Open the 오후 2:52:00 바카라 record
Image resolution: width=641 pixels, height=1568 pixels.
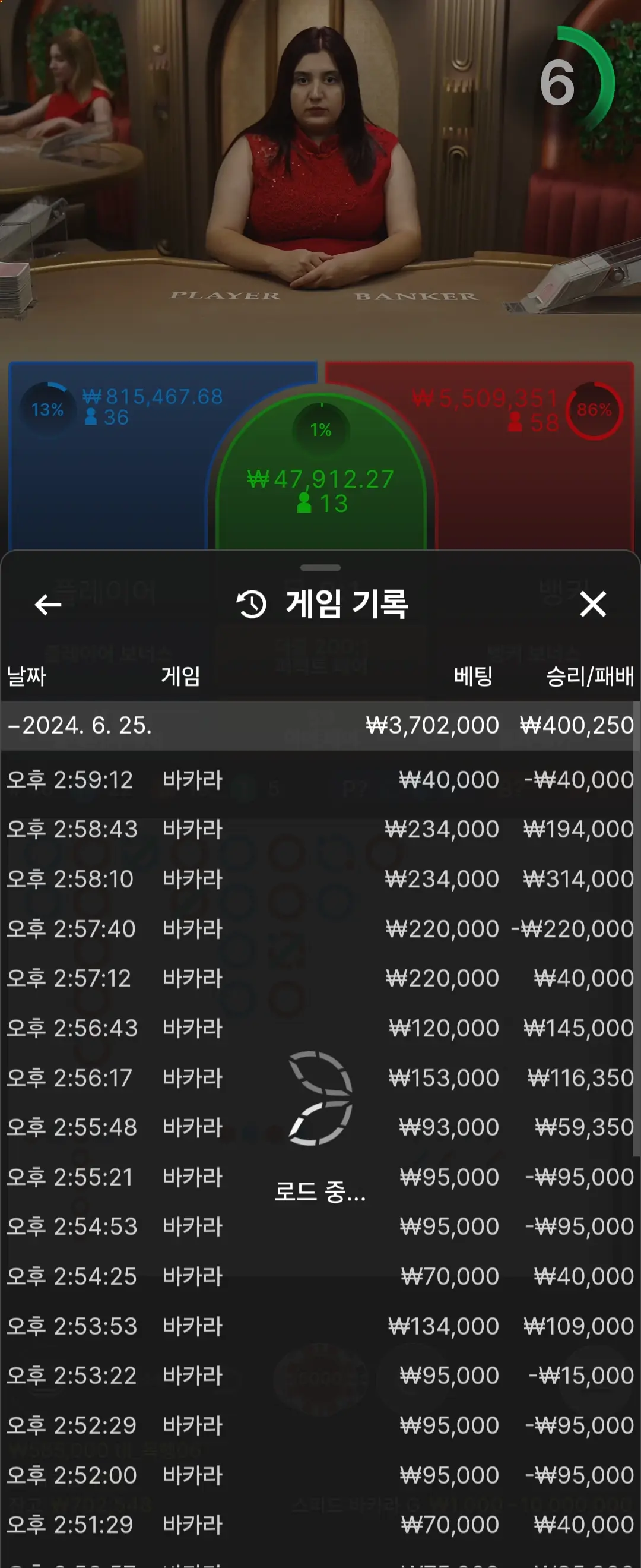click(x=320, y=1475)
